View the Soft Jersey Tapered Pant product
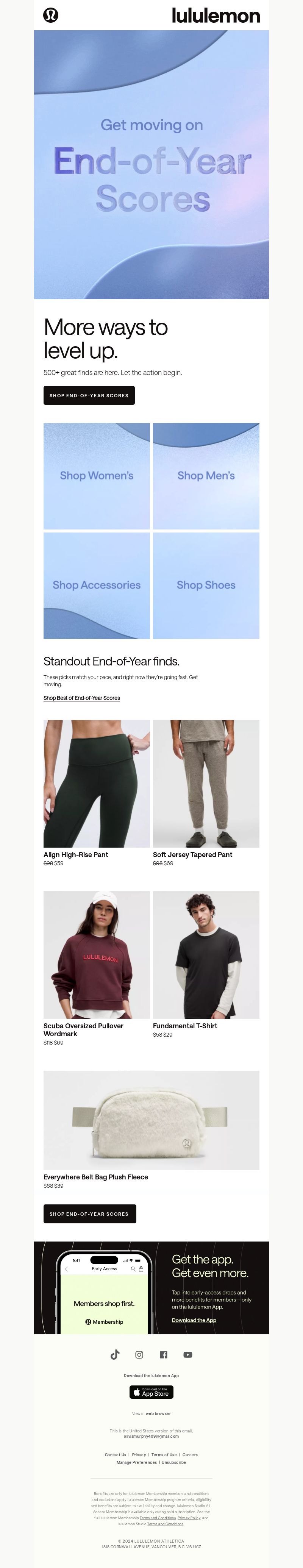Image resolution: width=303 pixels, height=1568 pixels. pos(206,783)
